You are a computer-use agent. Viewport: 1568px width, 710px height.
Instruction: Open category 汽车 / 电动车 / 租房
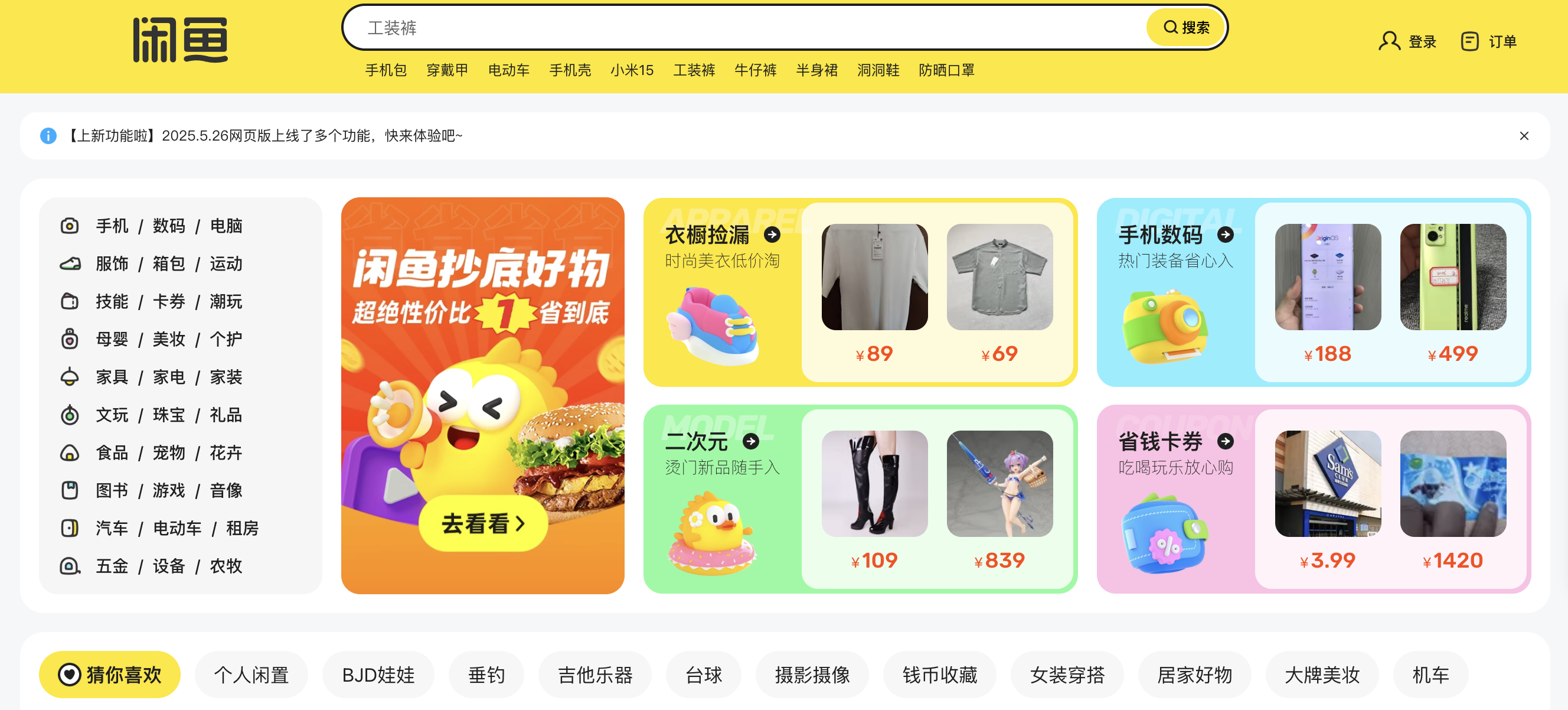pos(177,528)
